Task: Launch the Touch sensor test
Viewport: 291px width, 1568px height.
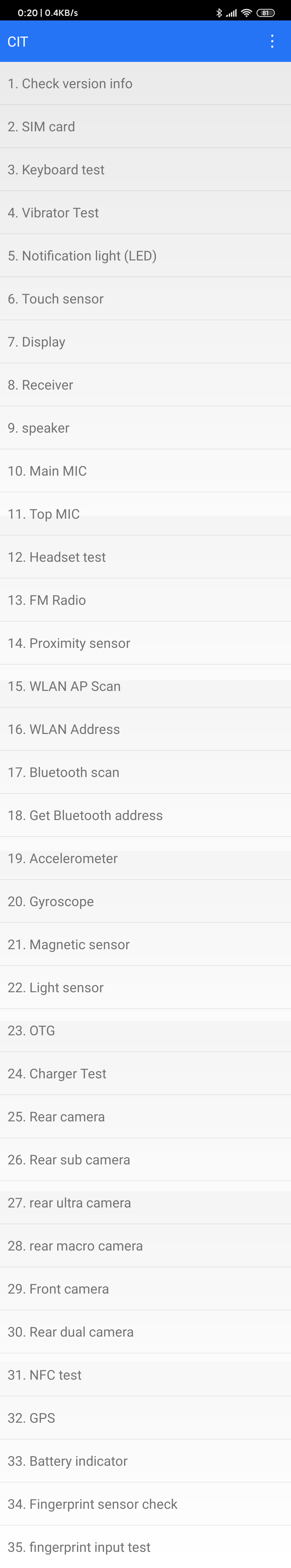Action: point(145,299)
